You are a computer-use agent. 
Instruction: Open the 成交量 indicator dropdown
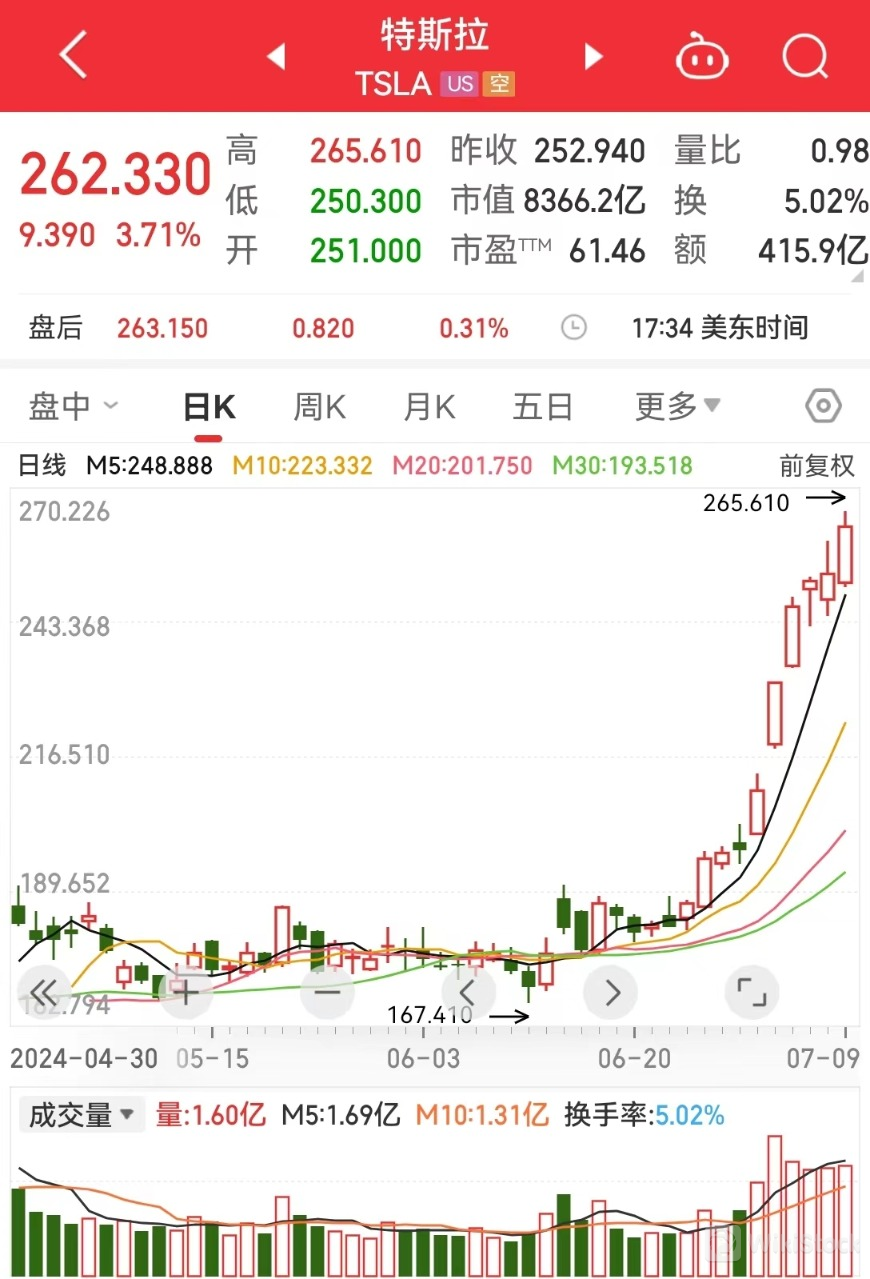[81, 1115]
